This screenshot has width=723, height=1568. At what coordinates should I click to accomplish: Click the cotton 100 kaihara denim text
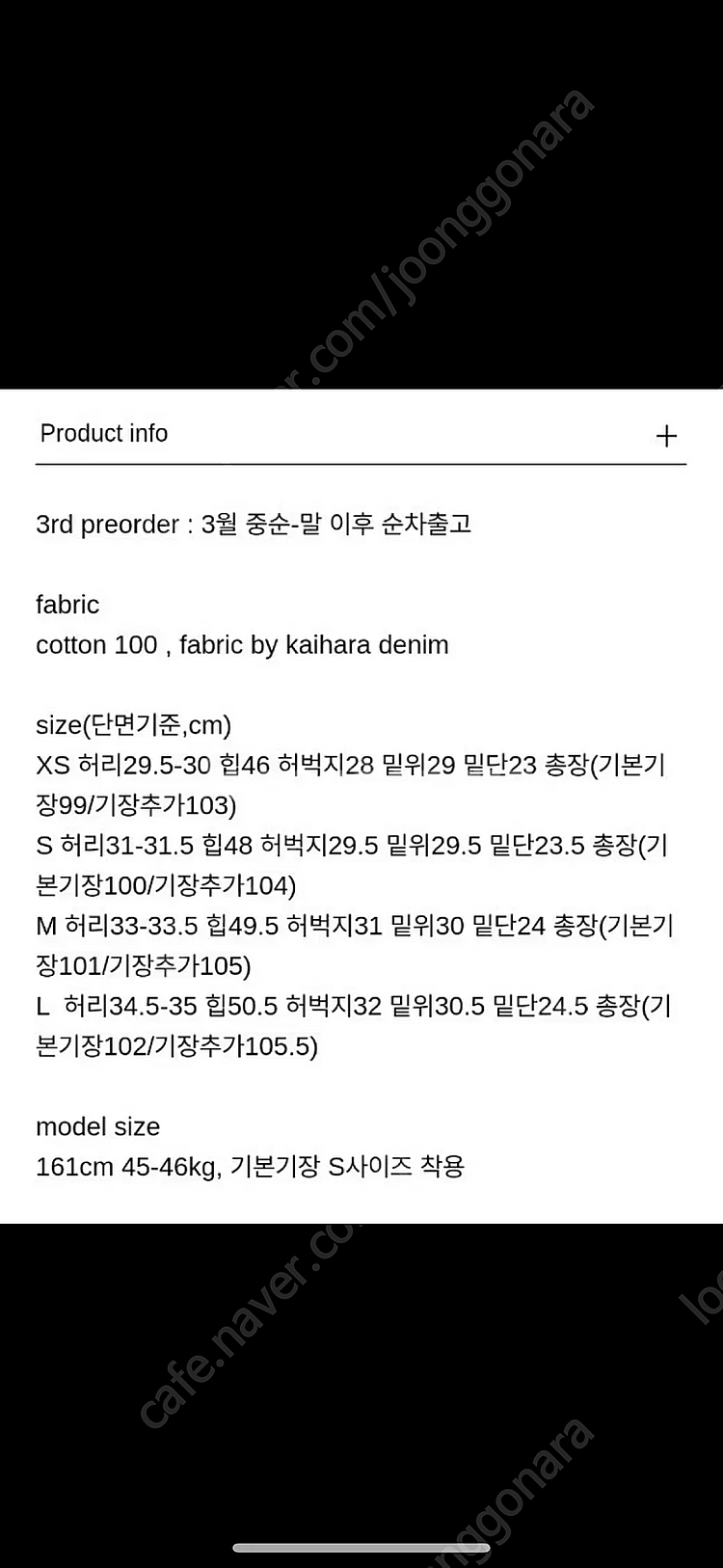[242, 644]
